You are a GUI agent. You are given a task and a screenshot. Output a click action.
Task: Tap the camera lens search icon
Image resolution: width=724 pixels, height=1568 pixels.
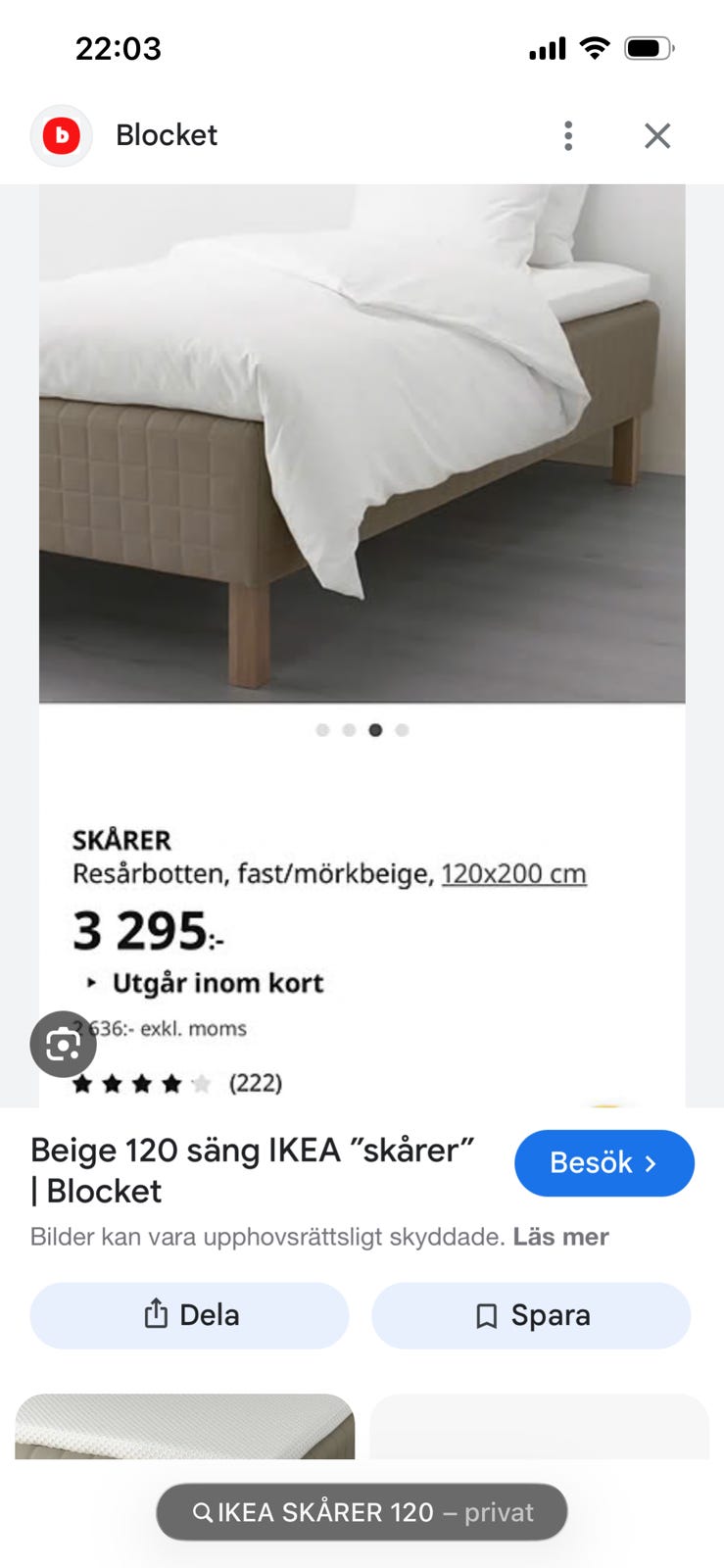click(x=64, y=1043)
